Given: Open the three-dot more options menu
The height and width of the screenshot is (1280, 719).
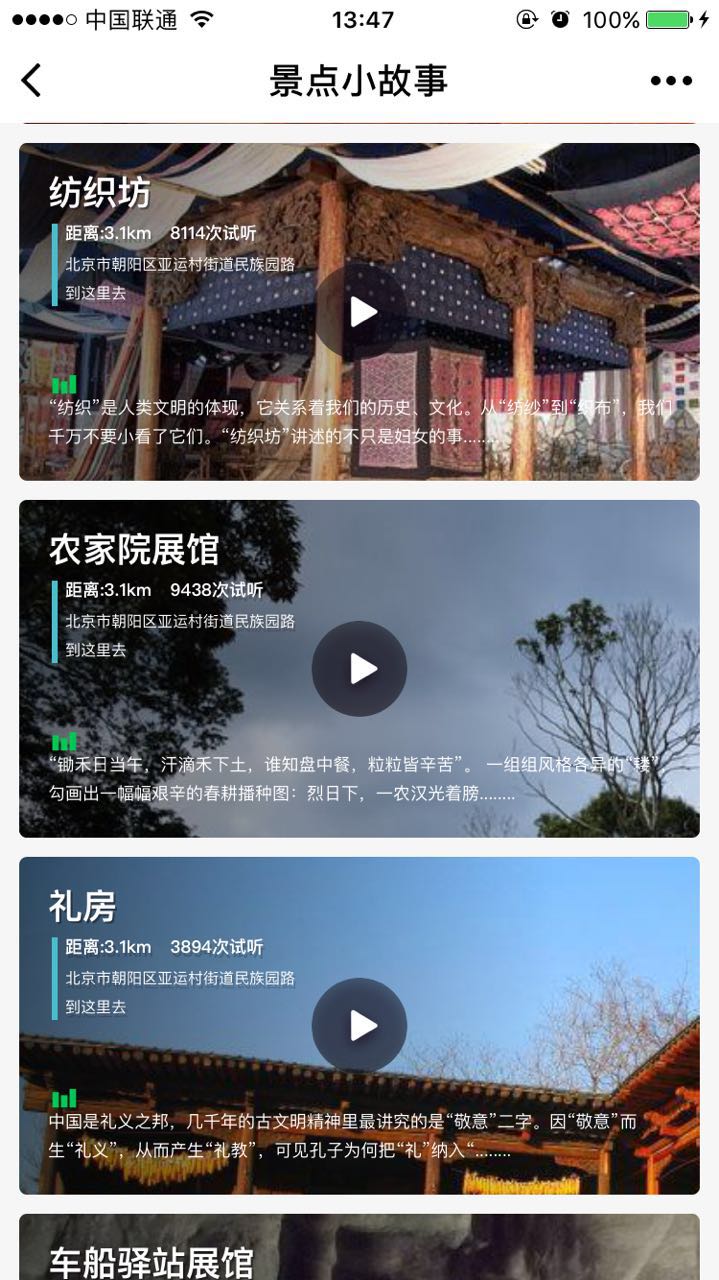Looking at the screenshot, I should pos(671,81).
